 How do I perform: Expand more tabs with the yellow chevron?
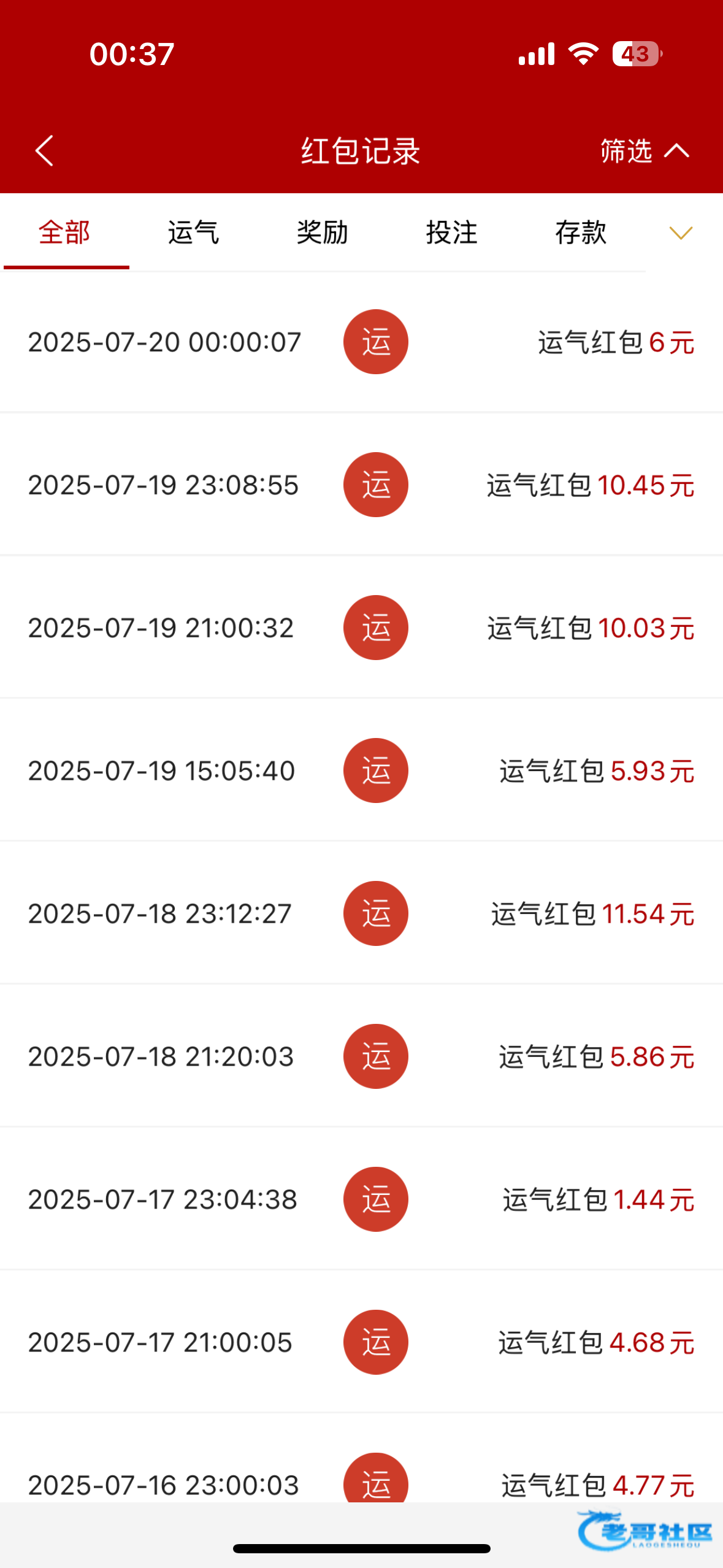click(x=681, y=233)
